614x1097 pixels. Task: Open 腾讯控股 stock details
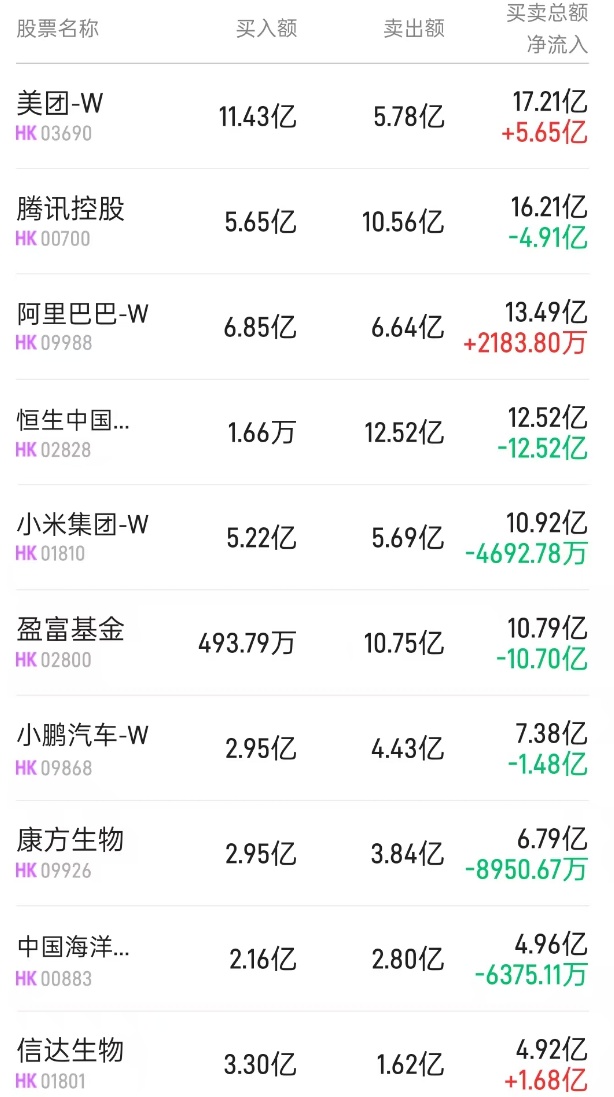71,209
